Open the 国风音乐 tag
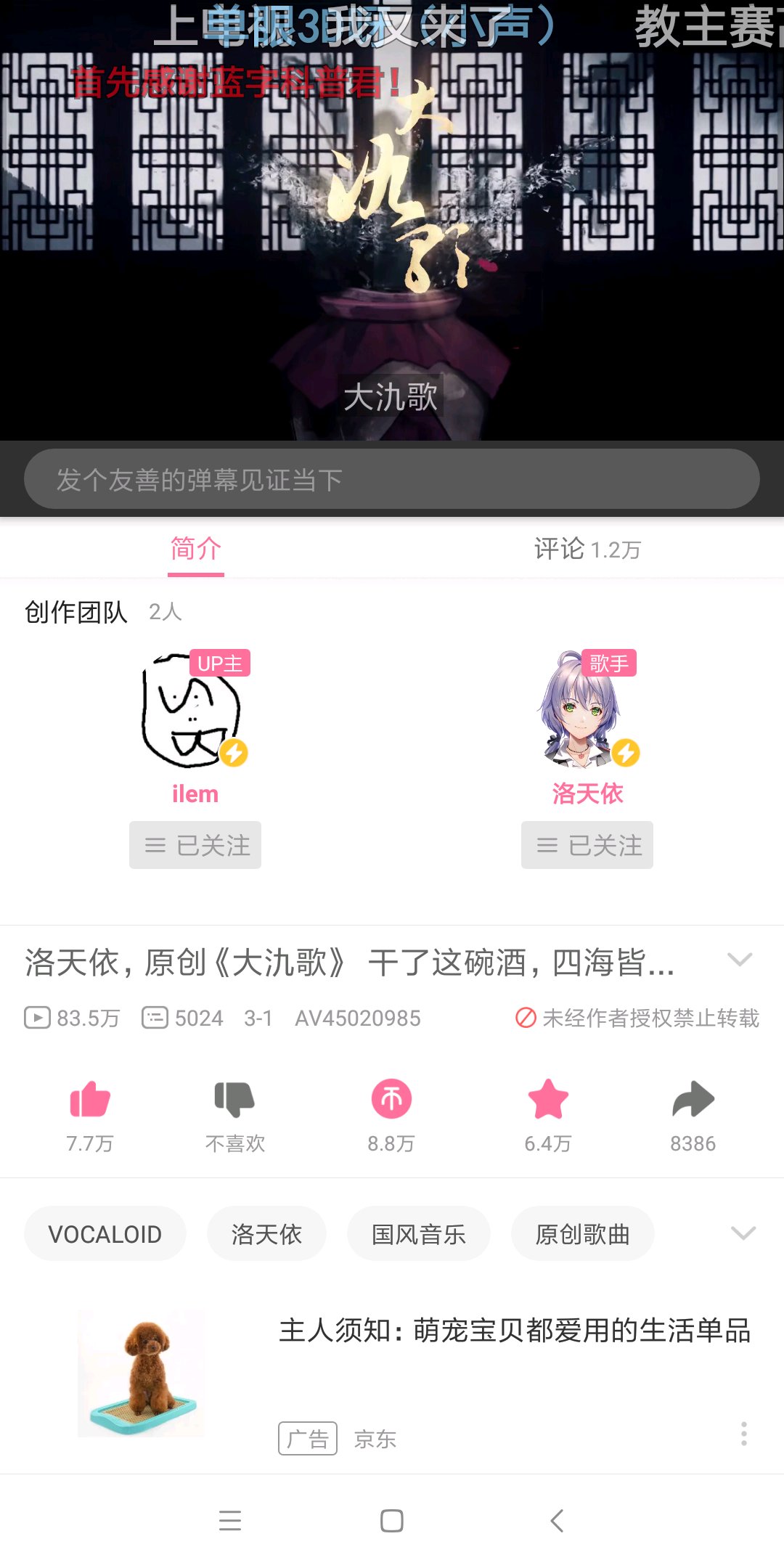Image resolution: width=784 pixels, height=1568 pixels. (419, 1234)
